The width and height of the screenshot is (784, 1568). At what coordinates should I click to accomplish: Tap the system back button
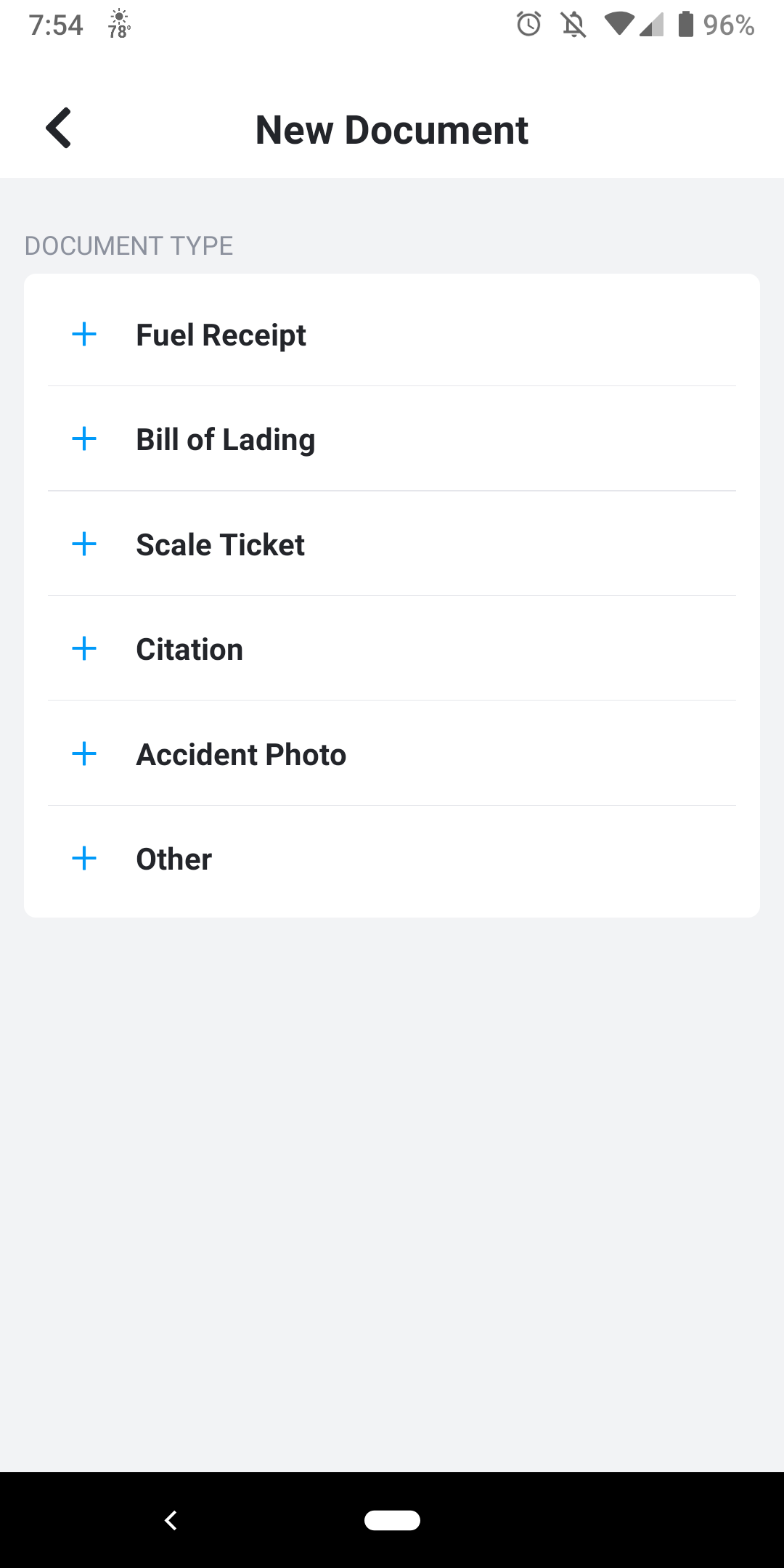tap(171, 1519)
